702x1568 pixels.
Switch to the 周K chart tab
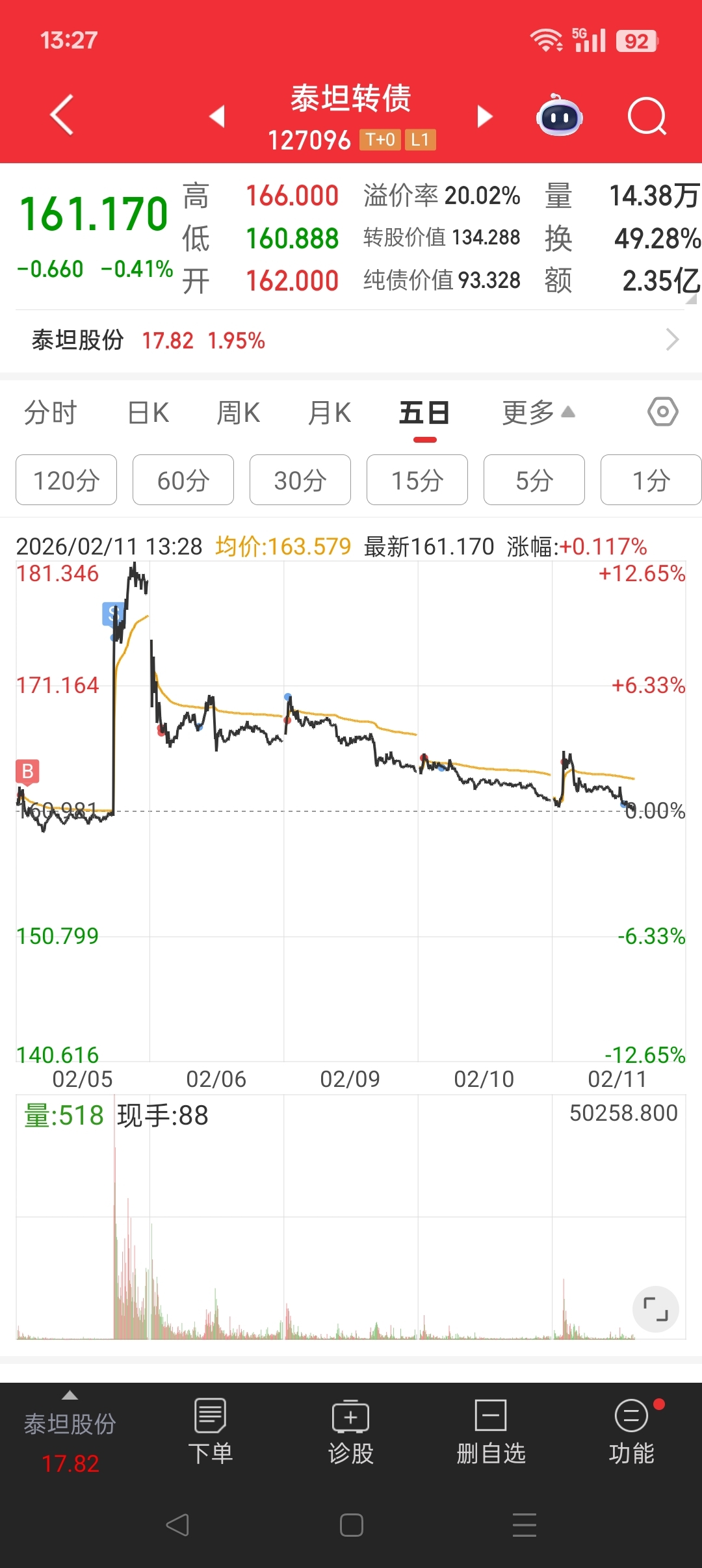[238, 413]
